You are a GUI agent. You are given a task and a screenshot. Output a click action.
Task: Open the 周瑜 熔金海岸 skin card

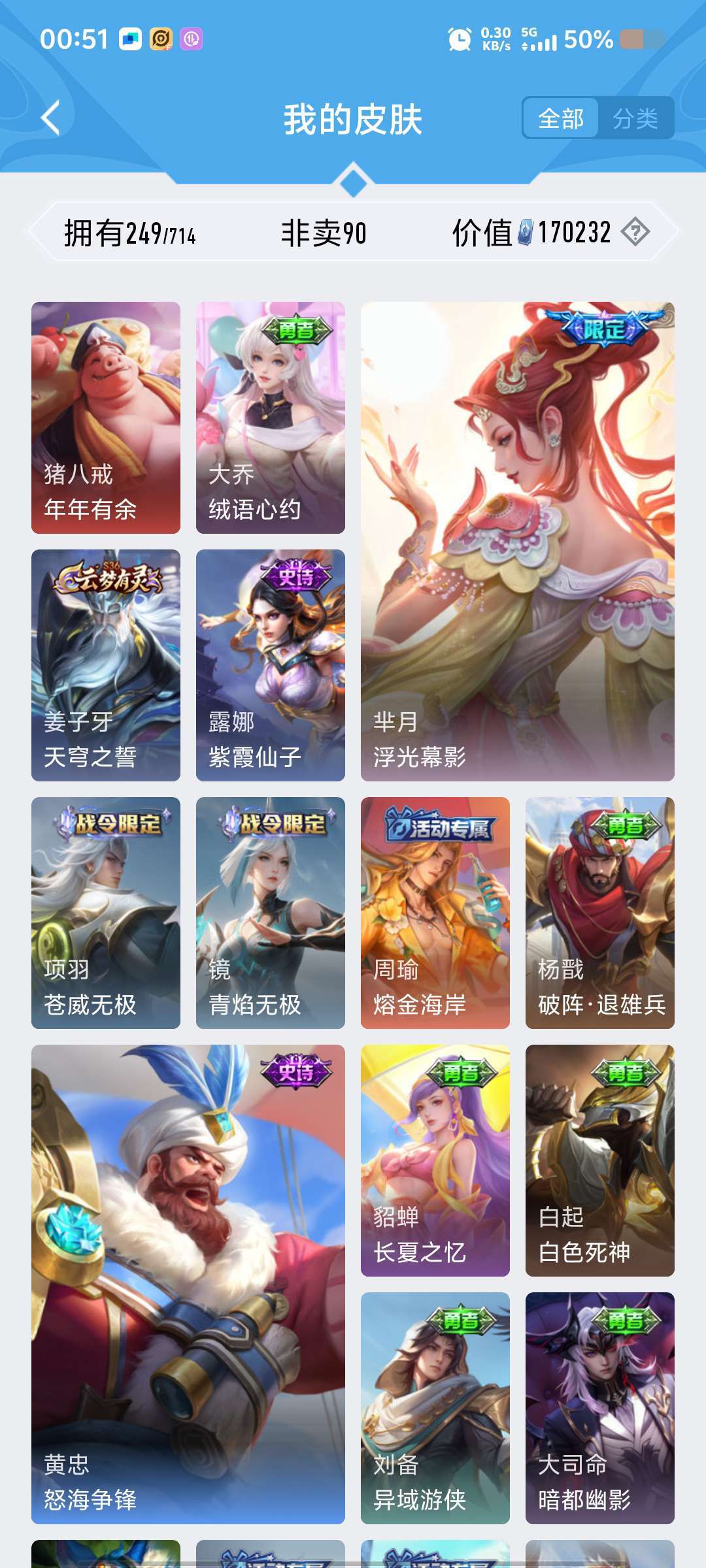tap(435, 913)
